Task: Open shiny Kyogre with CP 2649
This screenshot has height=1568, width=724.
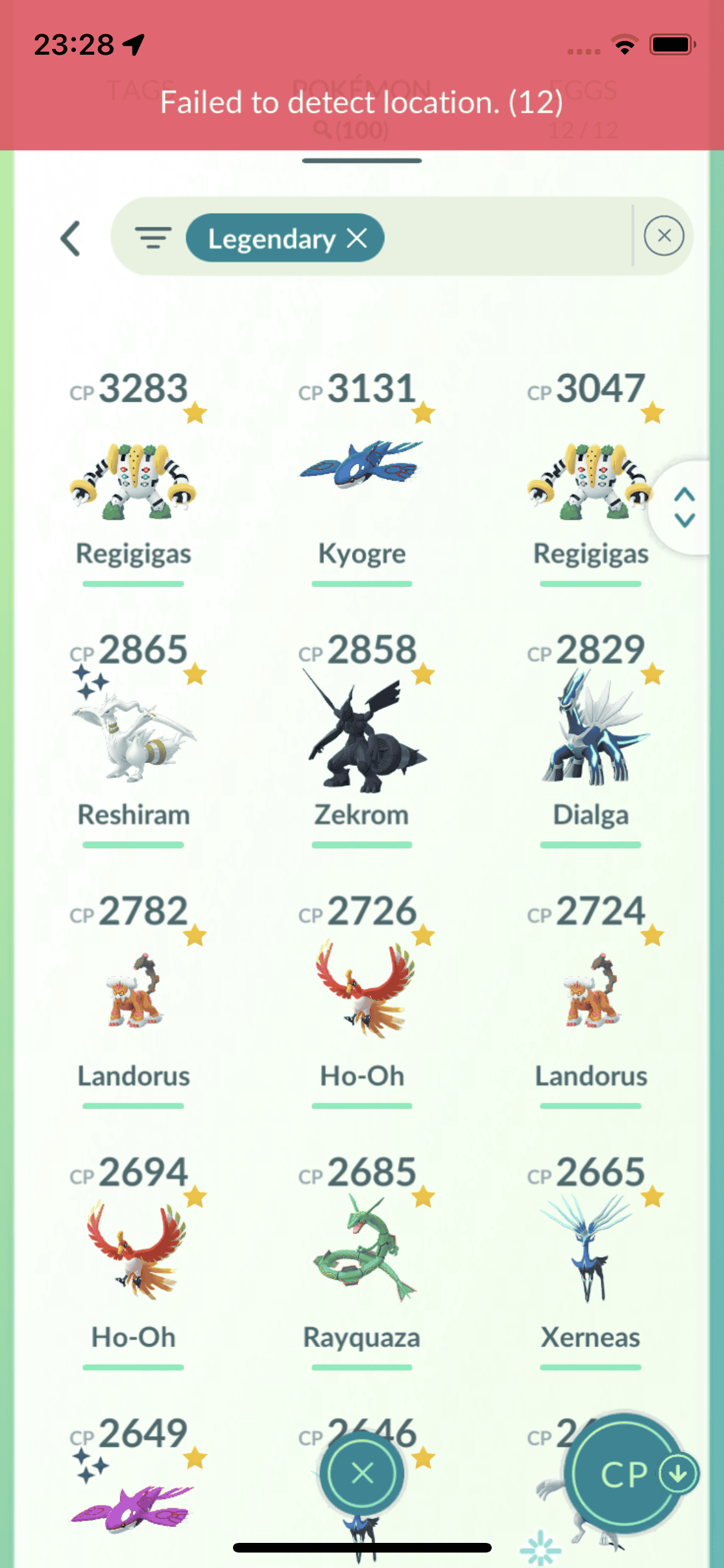Action: tap(133, 1506)
